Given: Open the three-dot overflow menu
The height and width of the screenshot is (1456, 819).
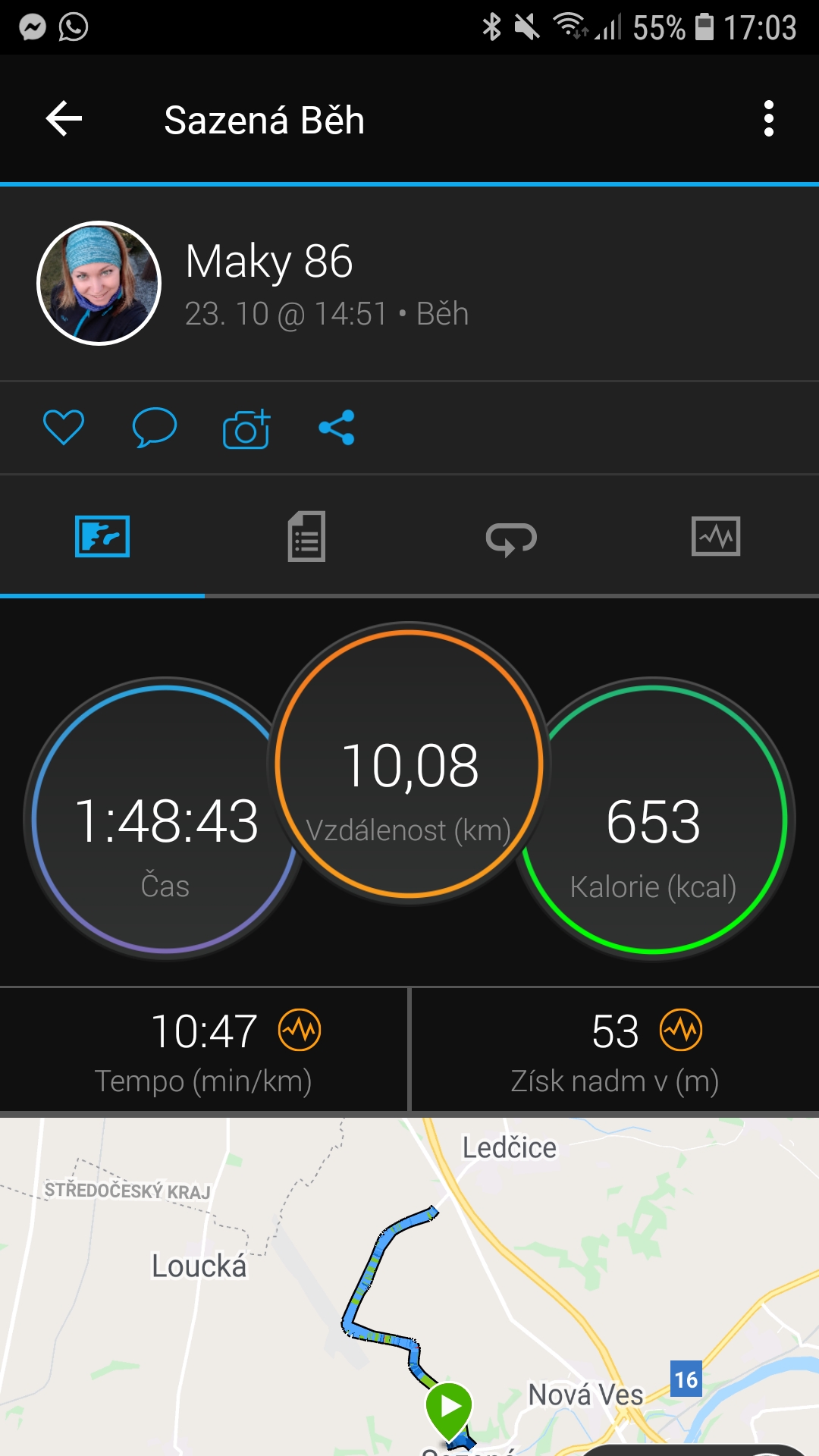Looking at the screenshot, I should [769, 119].
